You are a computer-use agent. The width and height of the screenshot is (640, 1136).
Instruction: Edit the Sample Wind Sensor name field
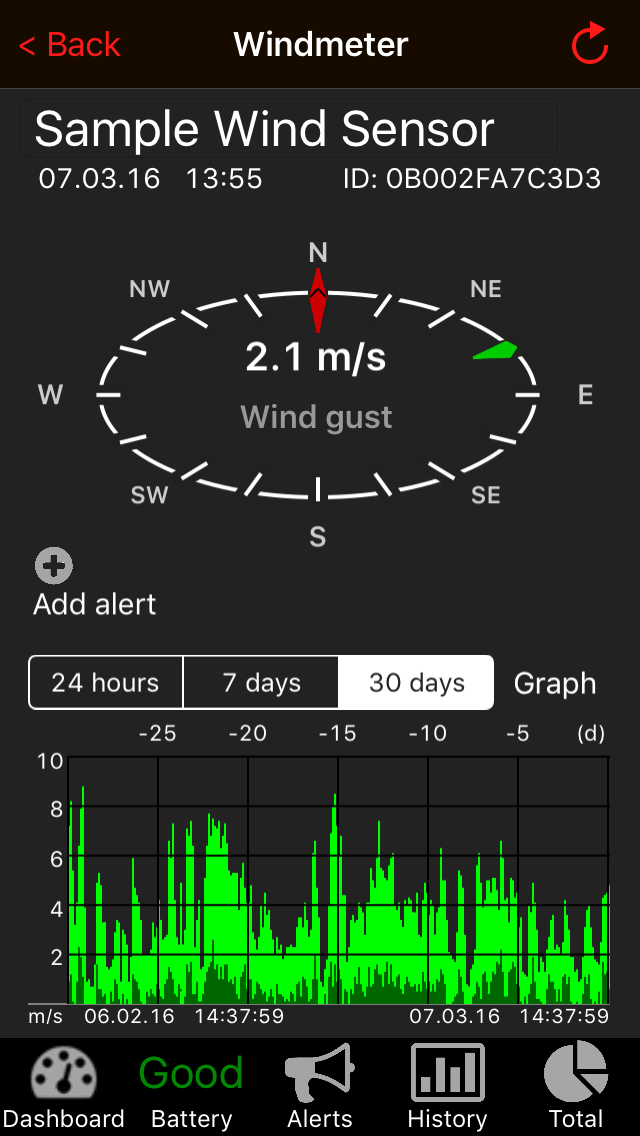tap(288, 129)
